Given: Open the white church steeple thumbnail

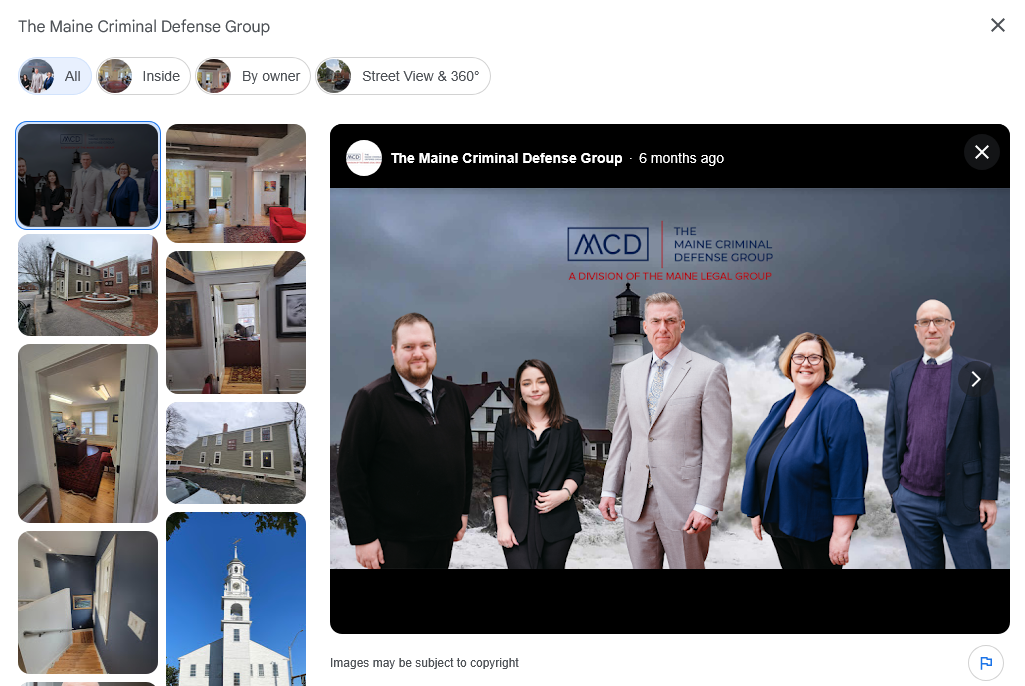Looking at the screenshot, I should (236, 598).
